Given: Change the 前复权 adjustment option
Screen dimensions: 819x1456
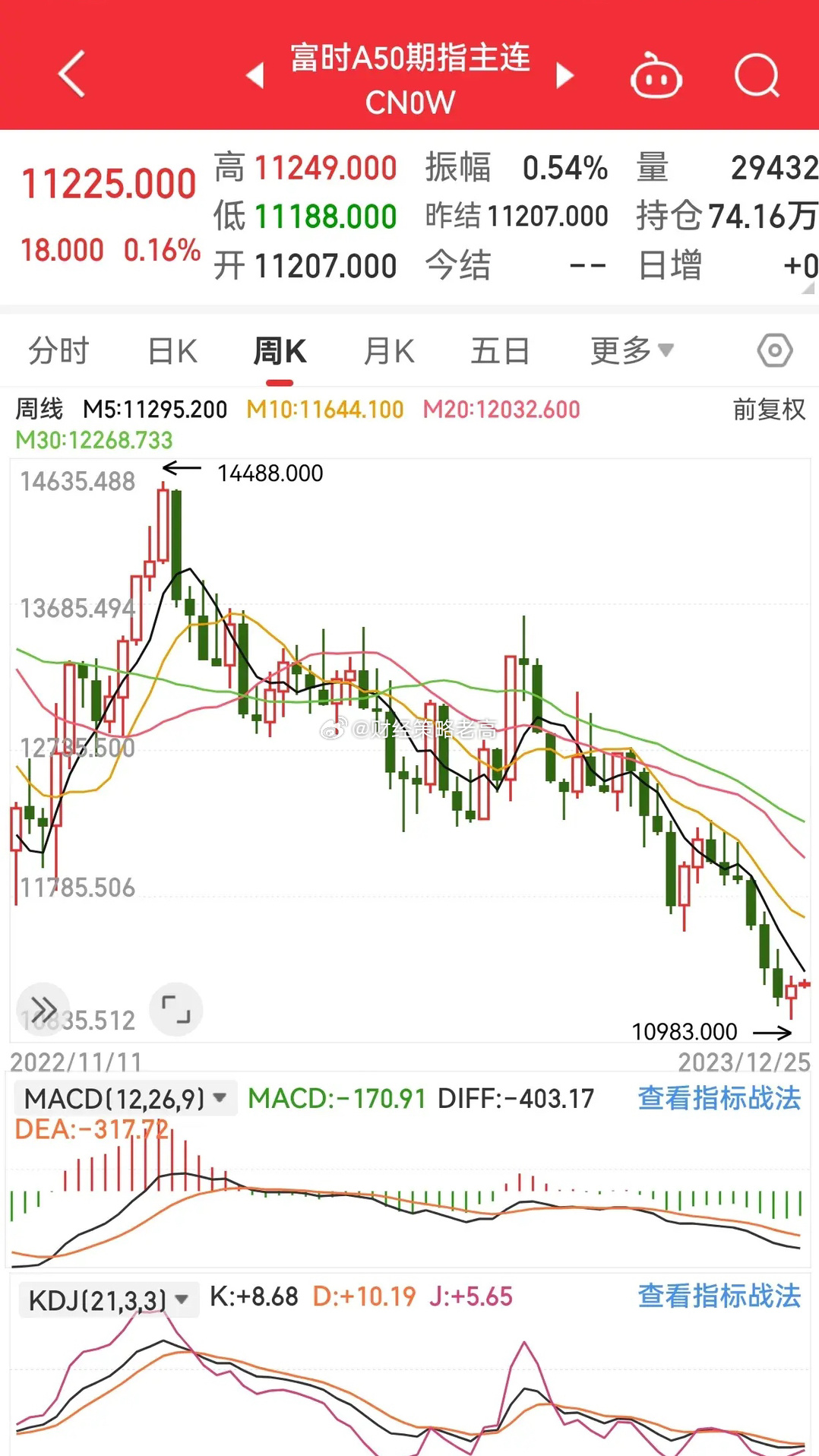Looking at the screenshot, I should click(x=768, y=410).
